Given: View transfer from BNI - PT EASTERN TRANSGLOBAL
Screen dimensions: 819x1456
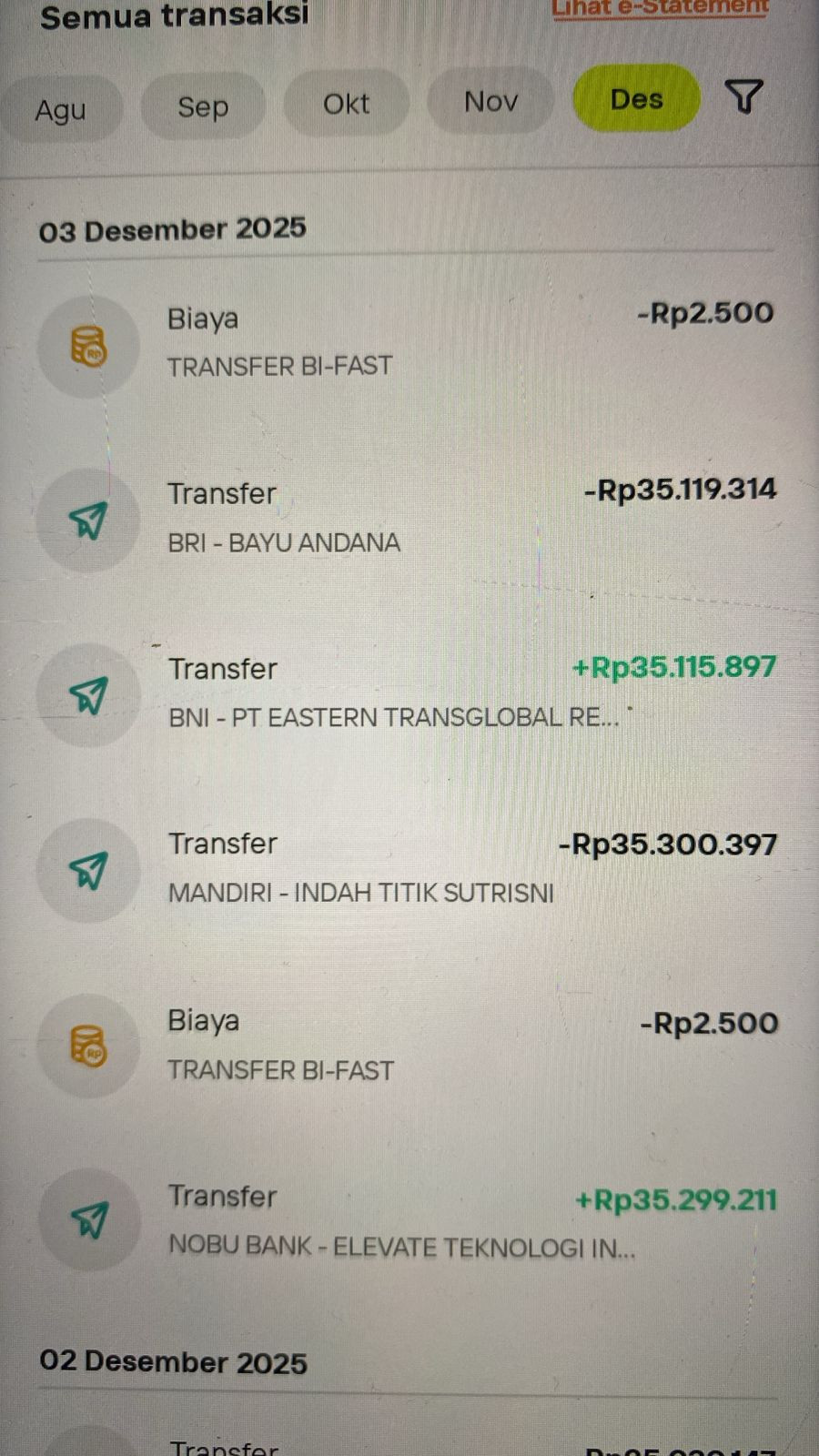Looking at the screenshot, I should coord(409,693).
